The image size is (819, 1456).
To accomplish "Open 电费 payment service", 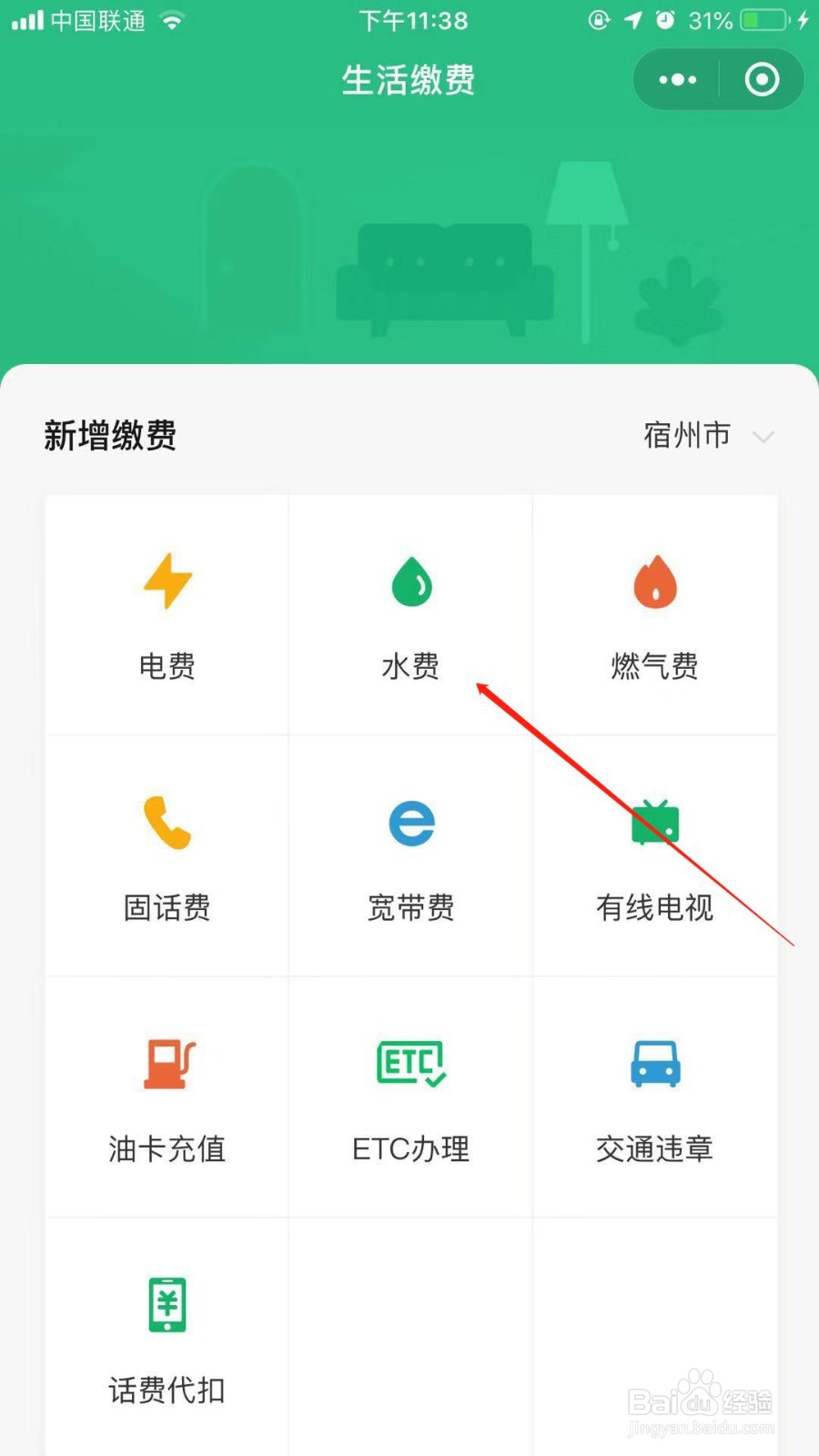I will coord(167,614).
